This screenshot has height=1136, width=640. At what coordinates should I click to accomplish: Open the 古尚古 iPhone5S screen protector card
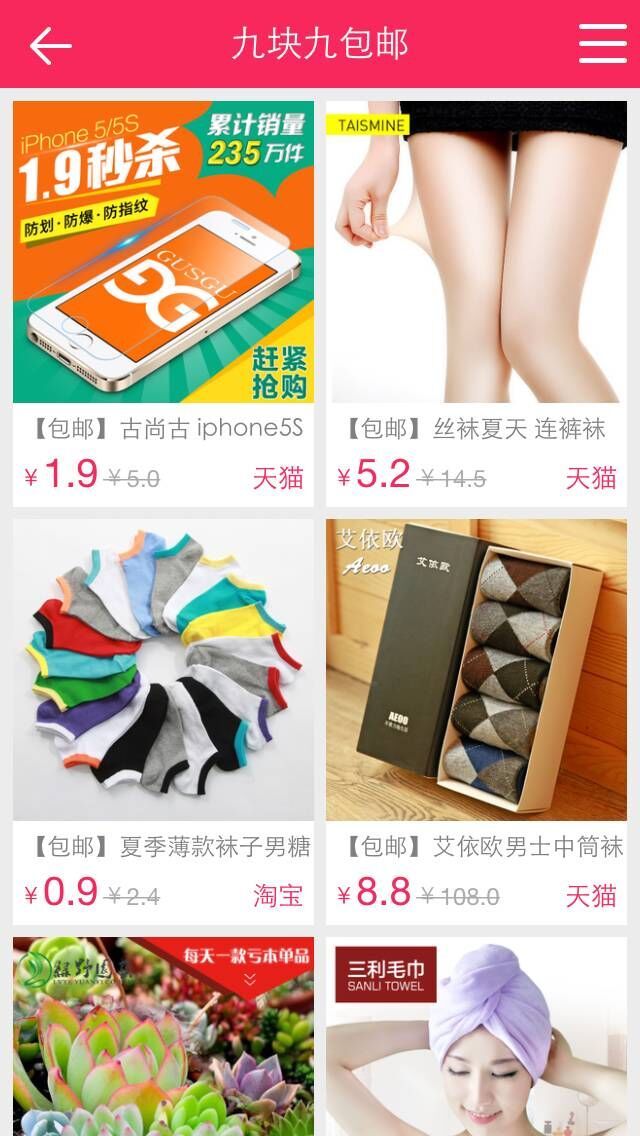pos(163,300)
